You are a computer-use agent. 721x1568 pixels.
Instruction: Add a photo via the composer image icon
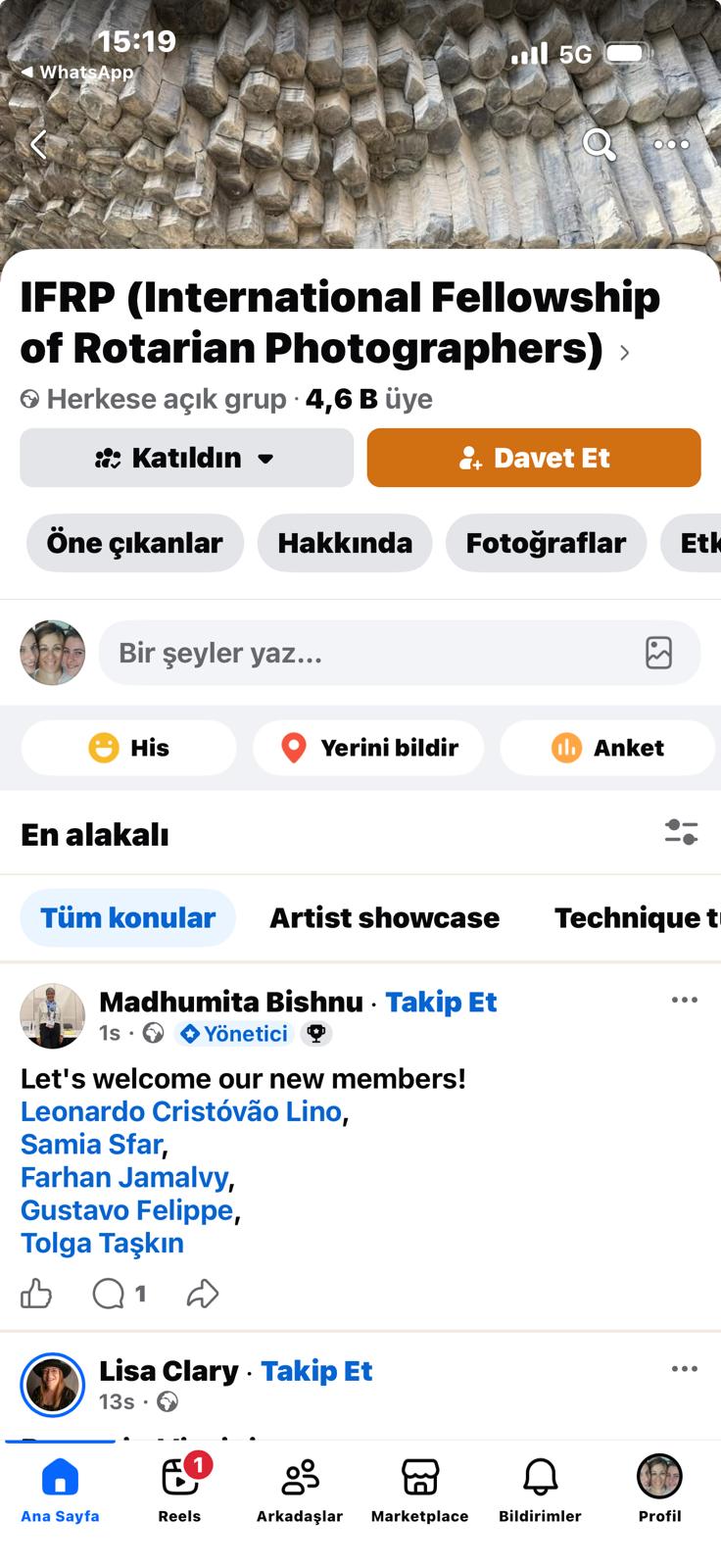[658, 653]
